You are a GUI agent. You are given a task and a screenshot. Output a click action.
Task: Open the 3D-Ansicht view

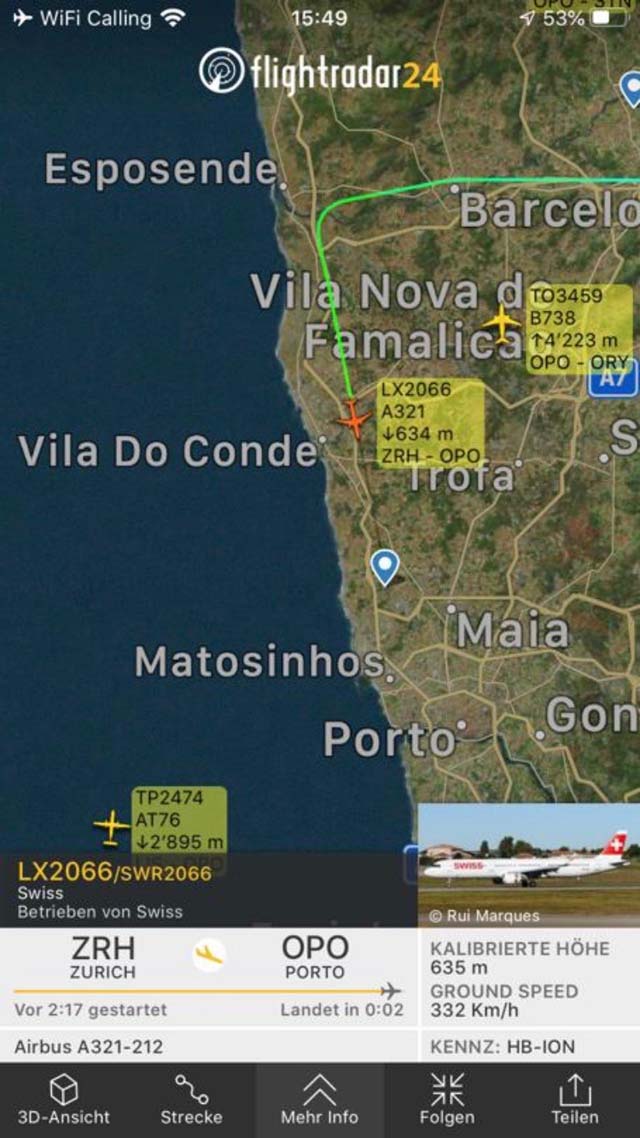64,1100
